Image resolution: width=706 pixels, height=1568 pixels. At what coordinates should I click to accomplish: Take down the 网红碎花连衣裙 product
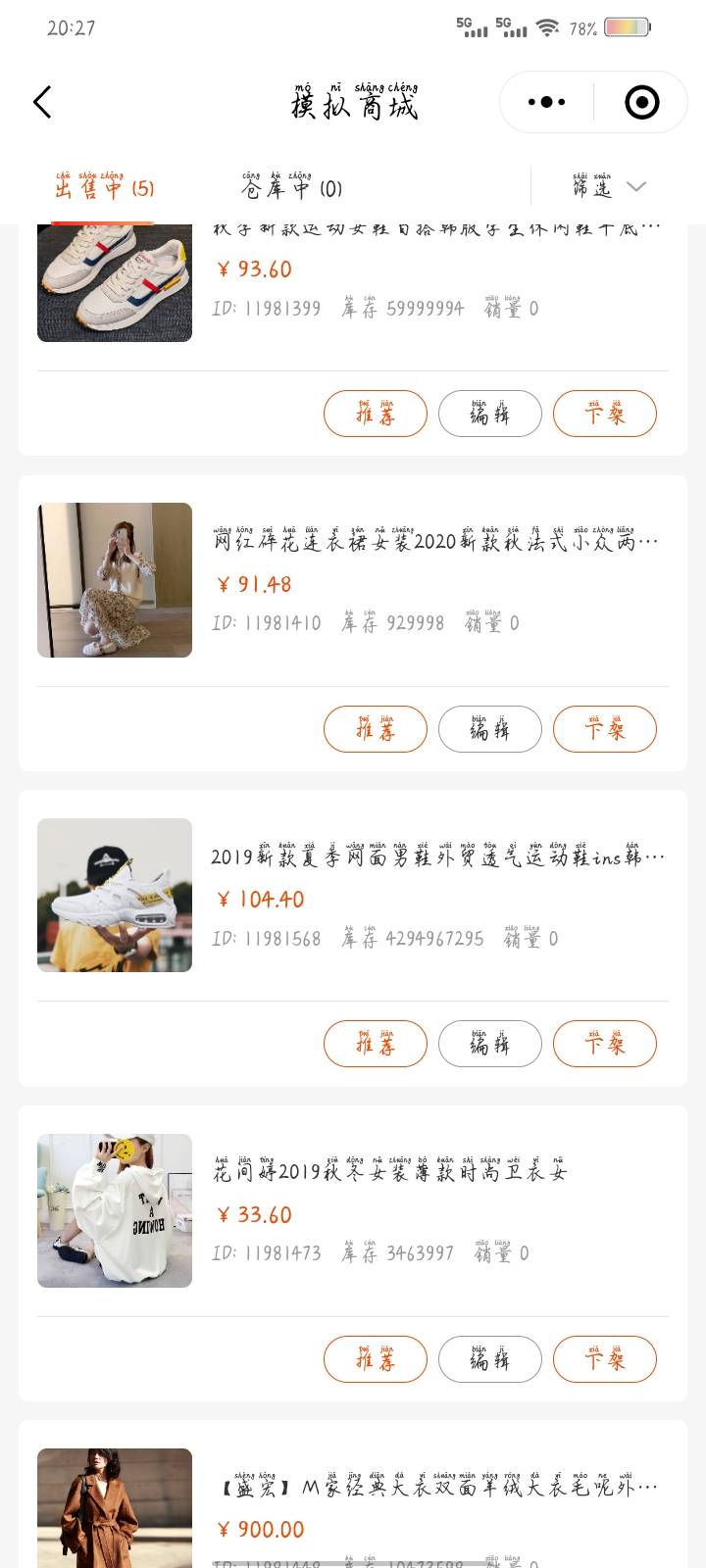coord(605,729)
